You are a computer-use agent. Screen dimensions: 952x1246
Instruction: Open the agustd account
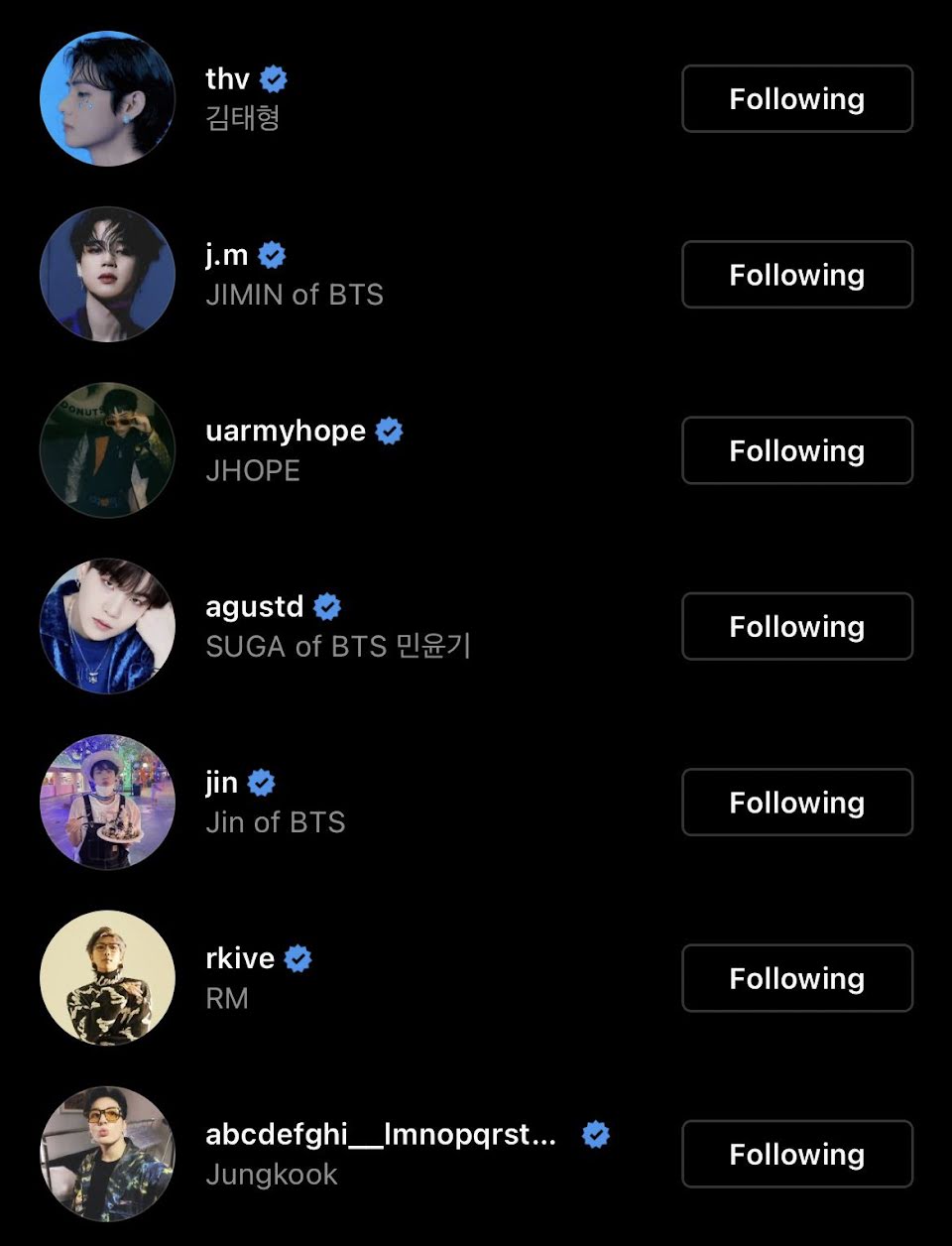(255, 606)
